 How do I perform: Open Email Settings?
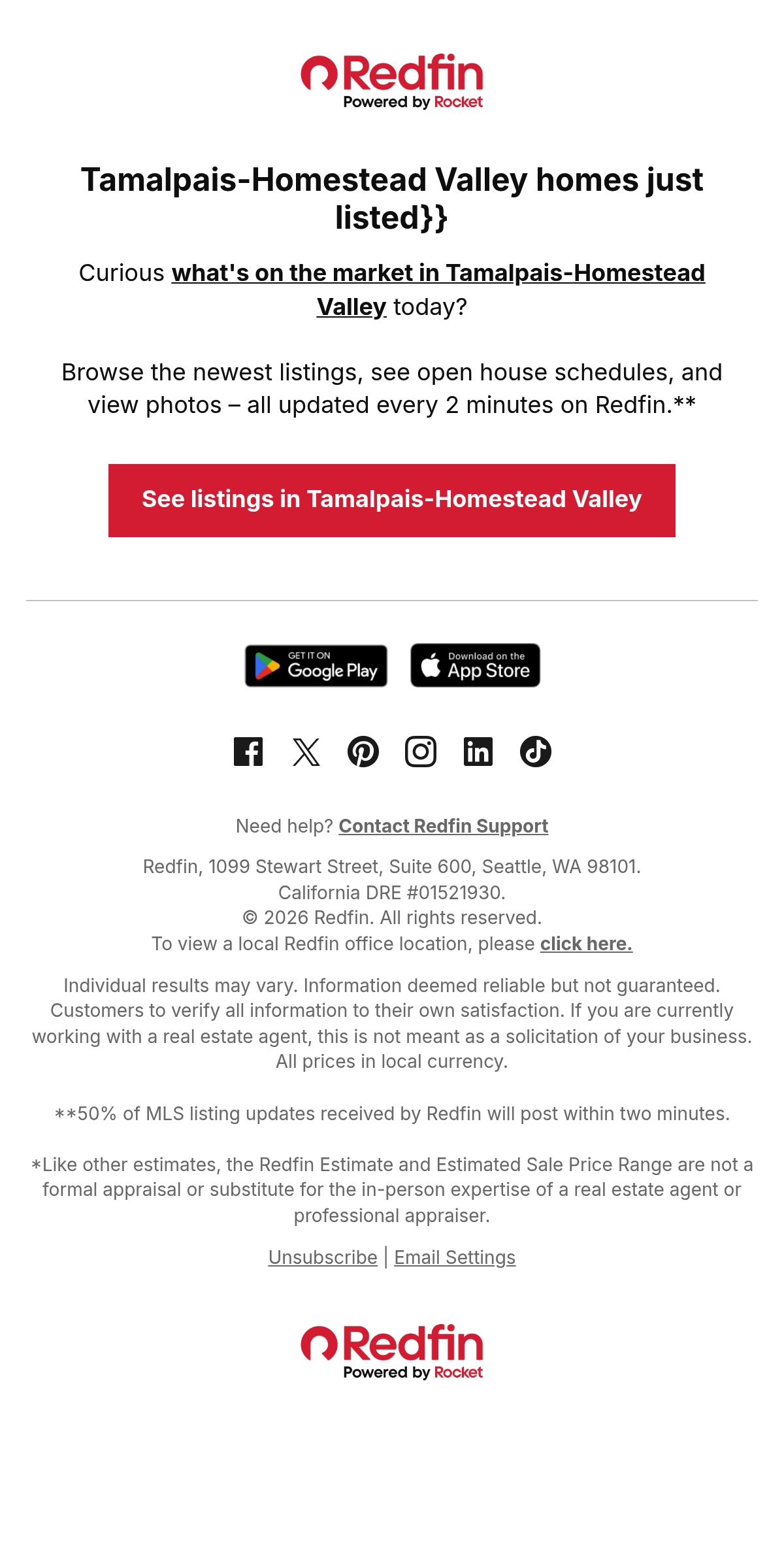click(x=455, y=1257)
